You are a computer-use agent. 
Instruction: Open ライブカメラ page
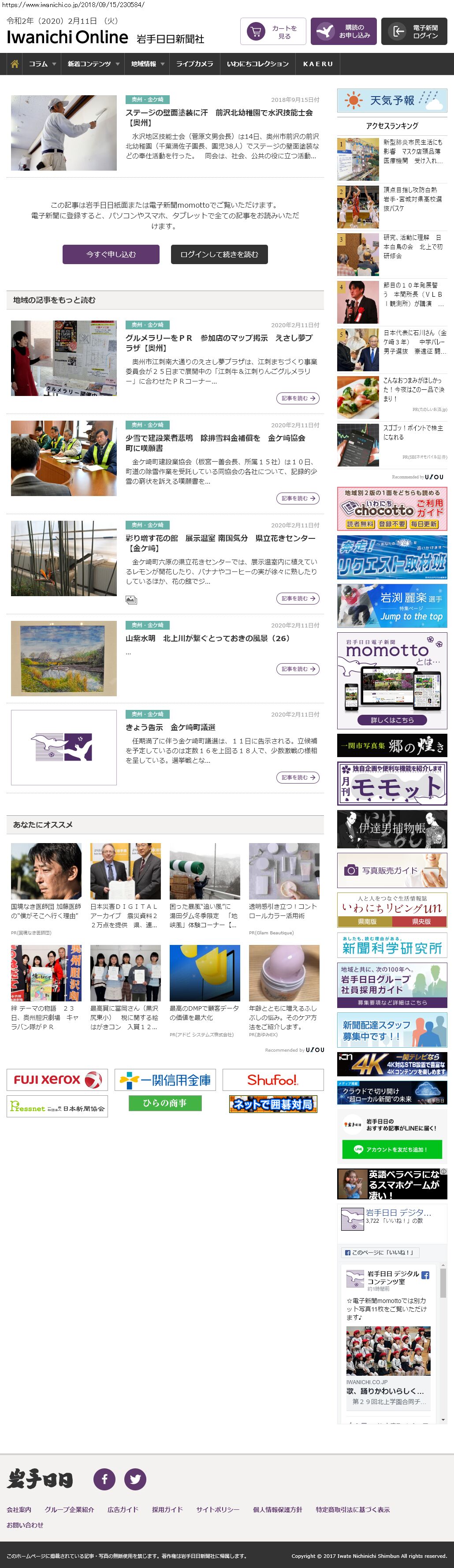point(195,64)
